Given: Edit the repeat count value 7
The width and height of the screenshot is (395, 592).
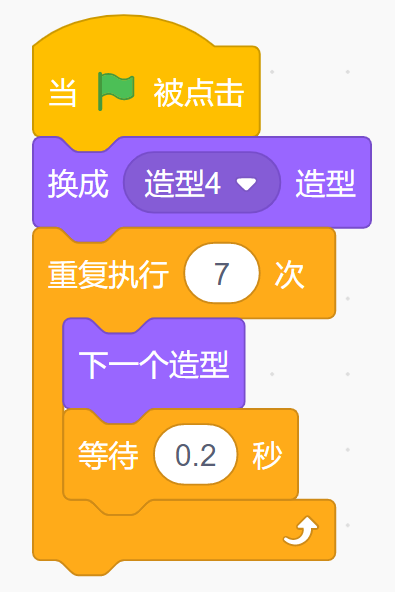Looking at the screenshot, I should point(222,273).
